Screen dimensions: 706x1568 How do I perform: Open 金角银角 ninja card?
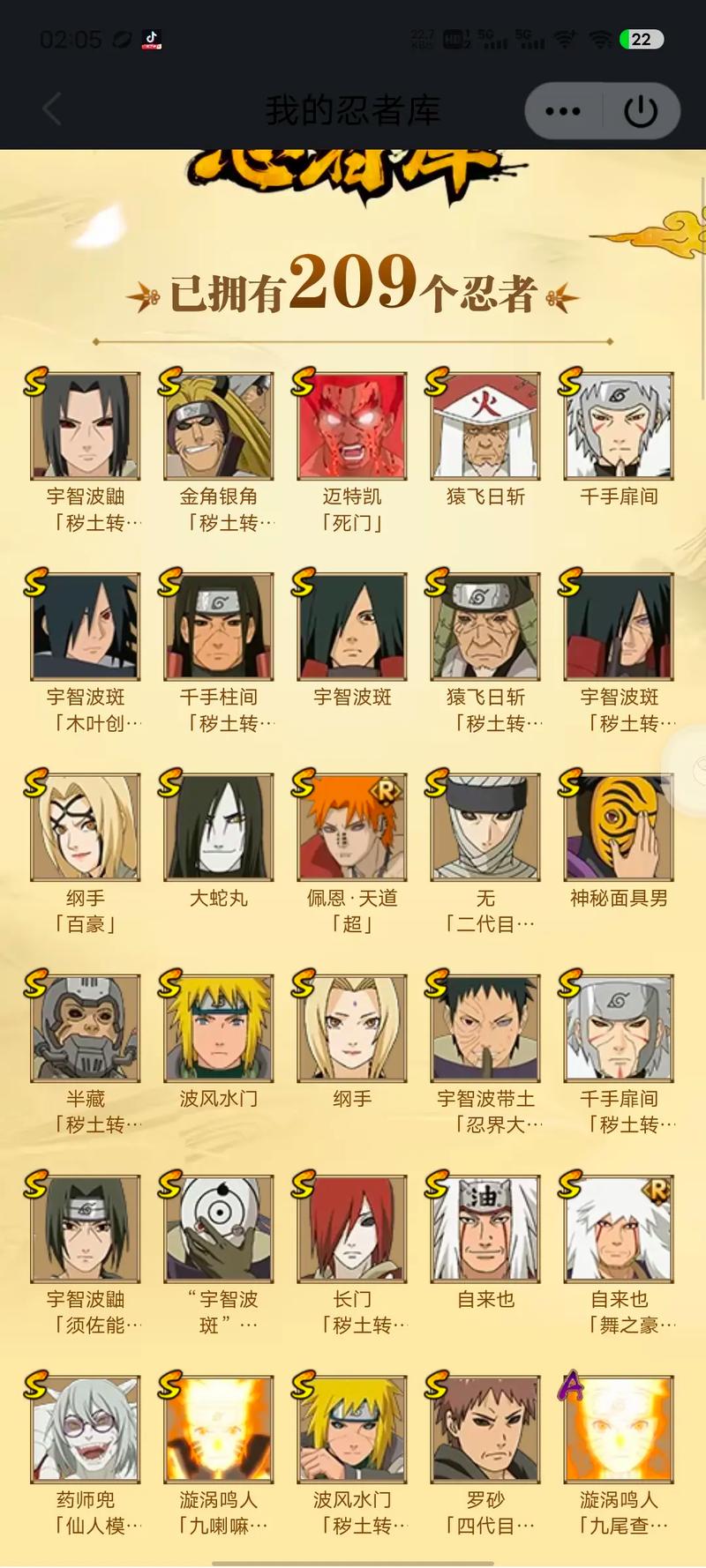(x=219, y=426)
